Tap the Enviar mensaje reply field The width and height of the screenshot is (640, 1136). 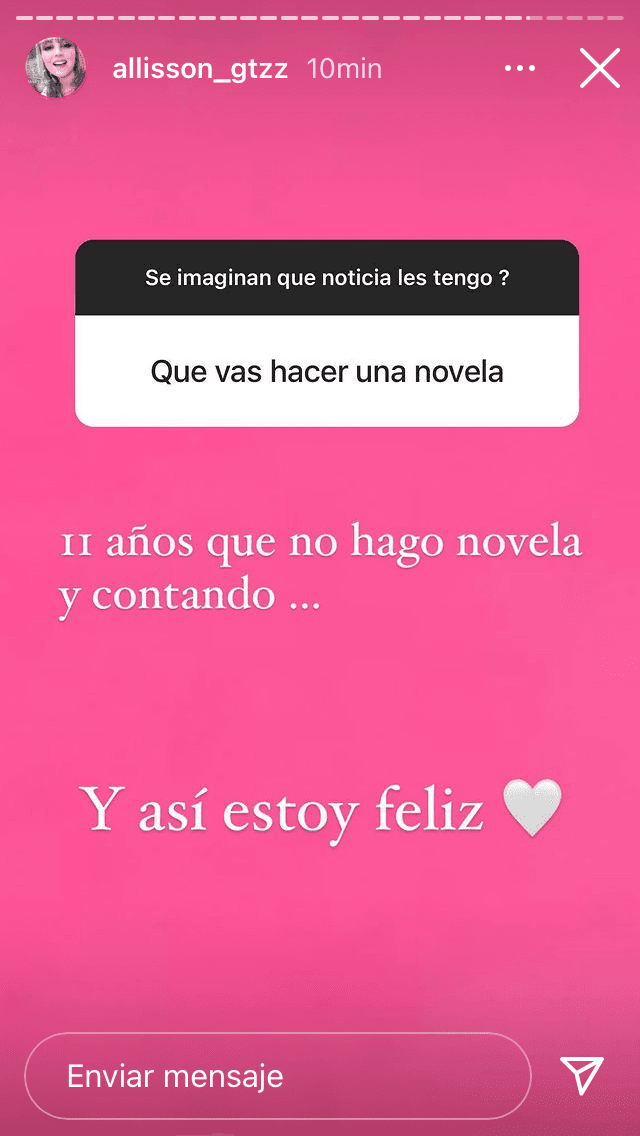point(277,1076)
